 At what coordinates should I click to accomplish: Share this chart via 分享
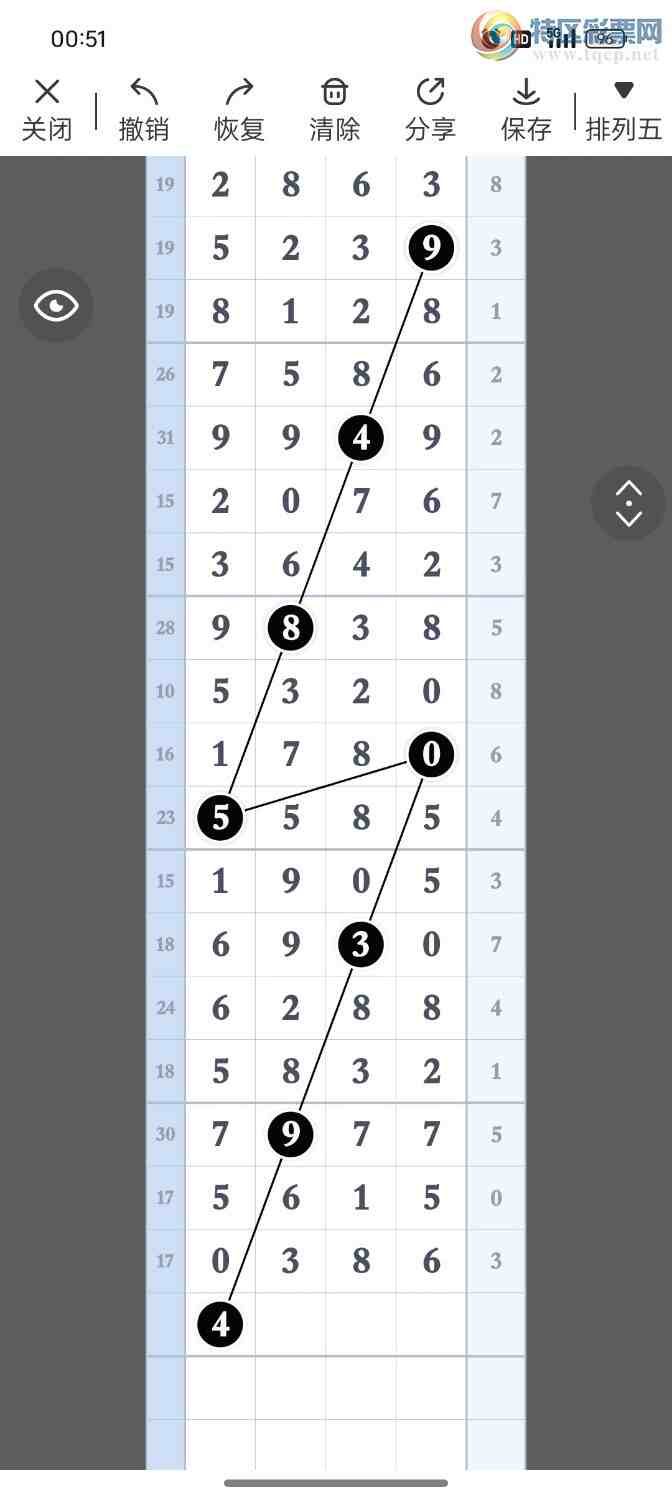pos(430,110)
